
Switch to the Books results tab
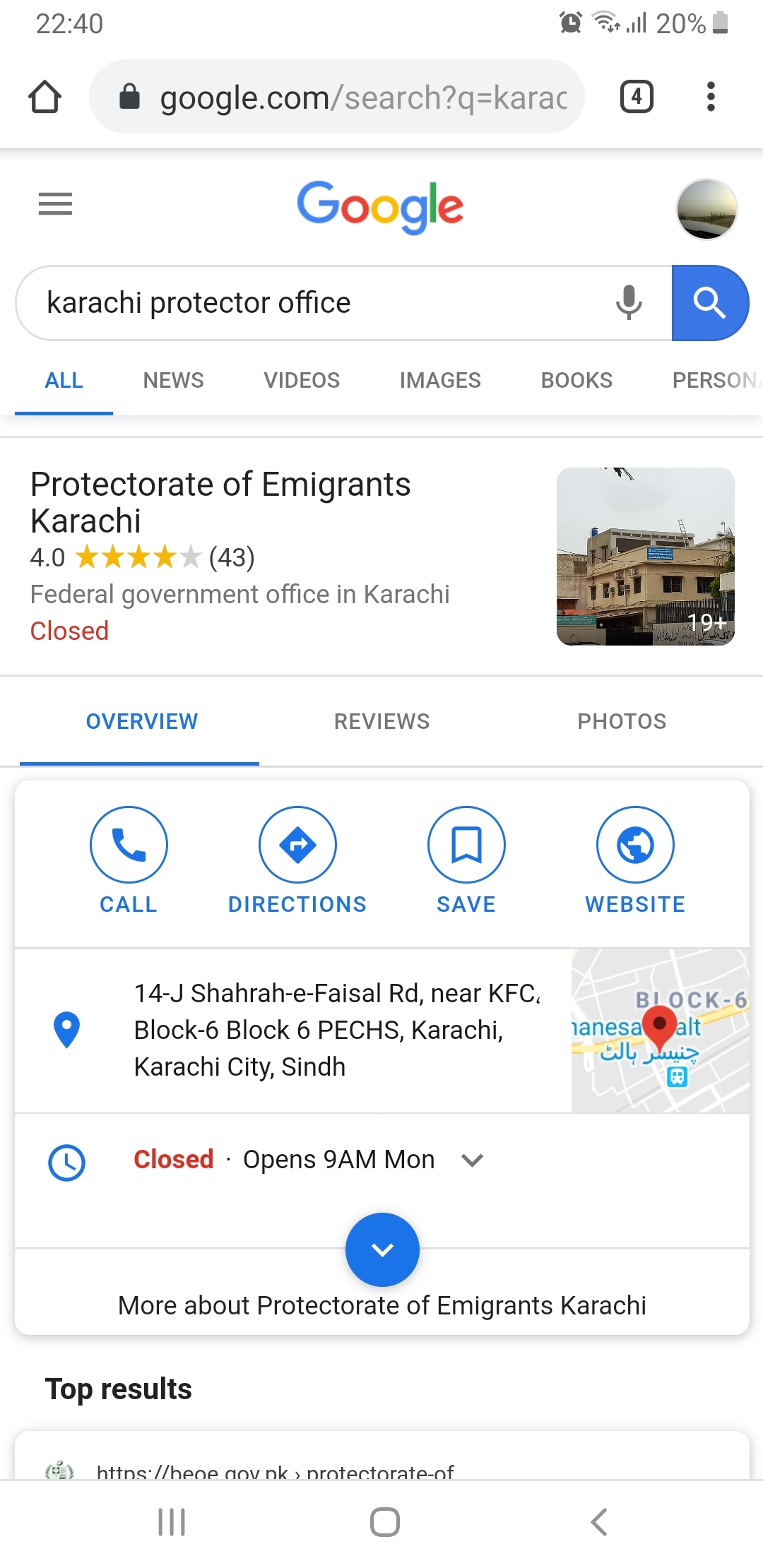(x=576, y=380)
